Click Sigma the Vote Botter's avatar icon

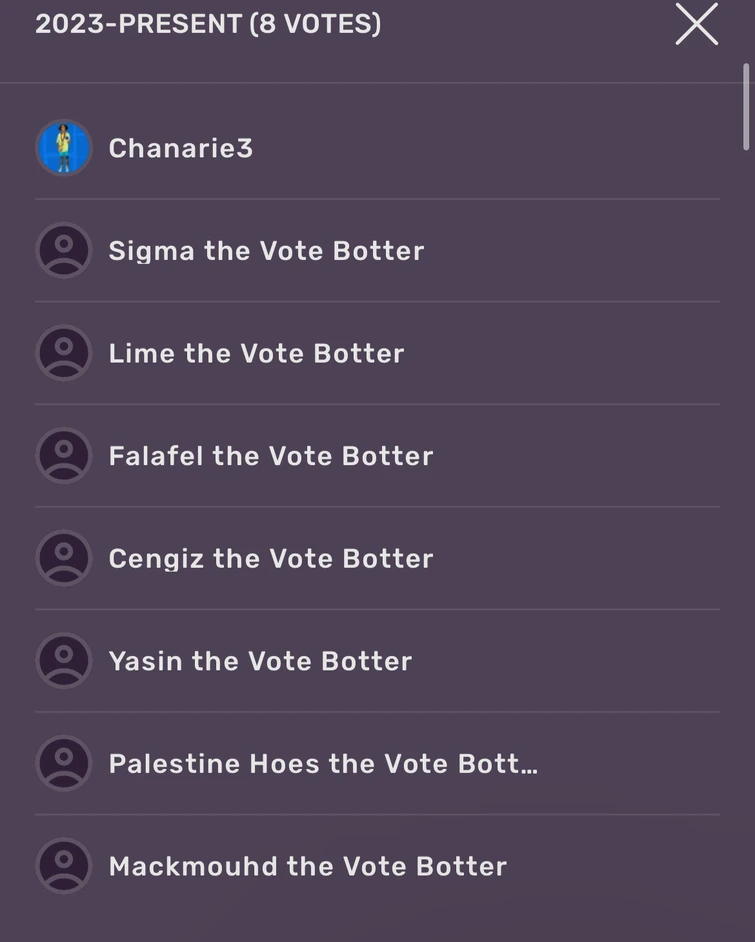click(x=63, y=250)
